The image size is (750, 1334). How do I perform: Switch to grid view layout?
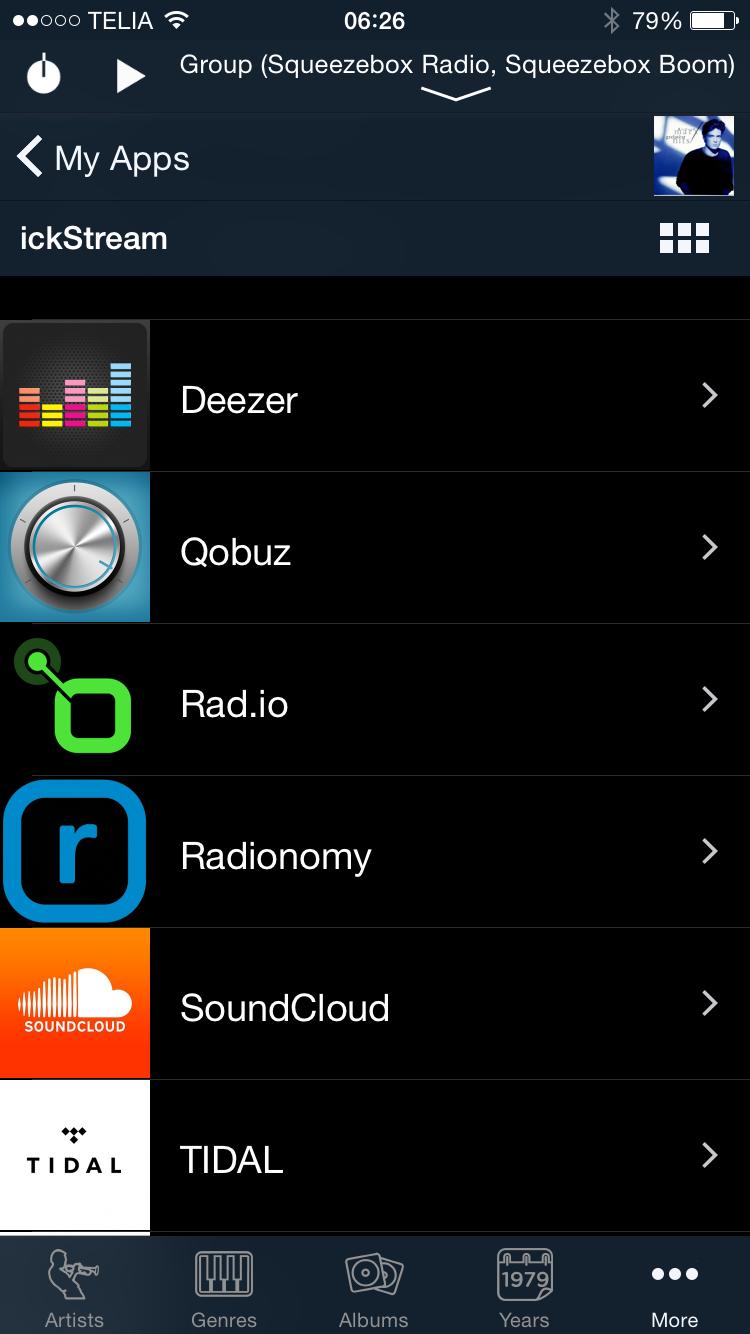pos(684,238)
